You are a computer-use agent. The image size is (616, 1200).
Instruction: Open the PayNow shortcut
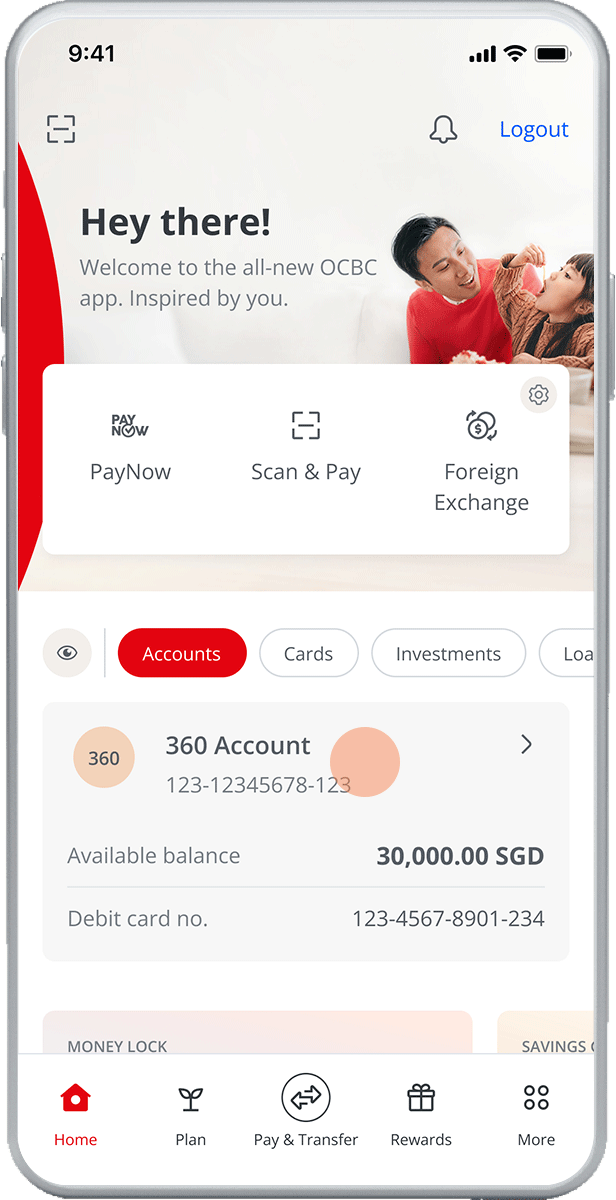coord(130,447)
